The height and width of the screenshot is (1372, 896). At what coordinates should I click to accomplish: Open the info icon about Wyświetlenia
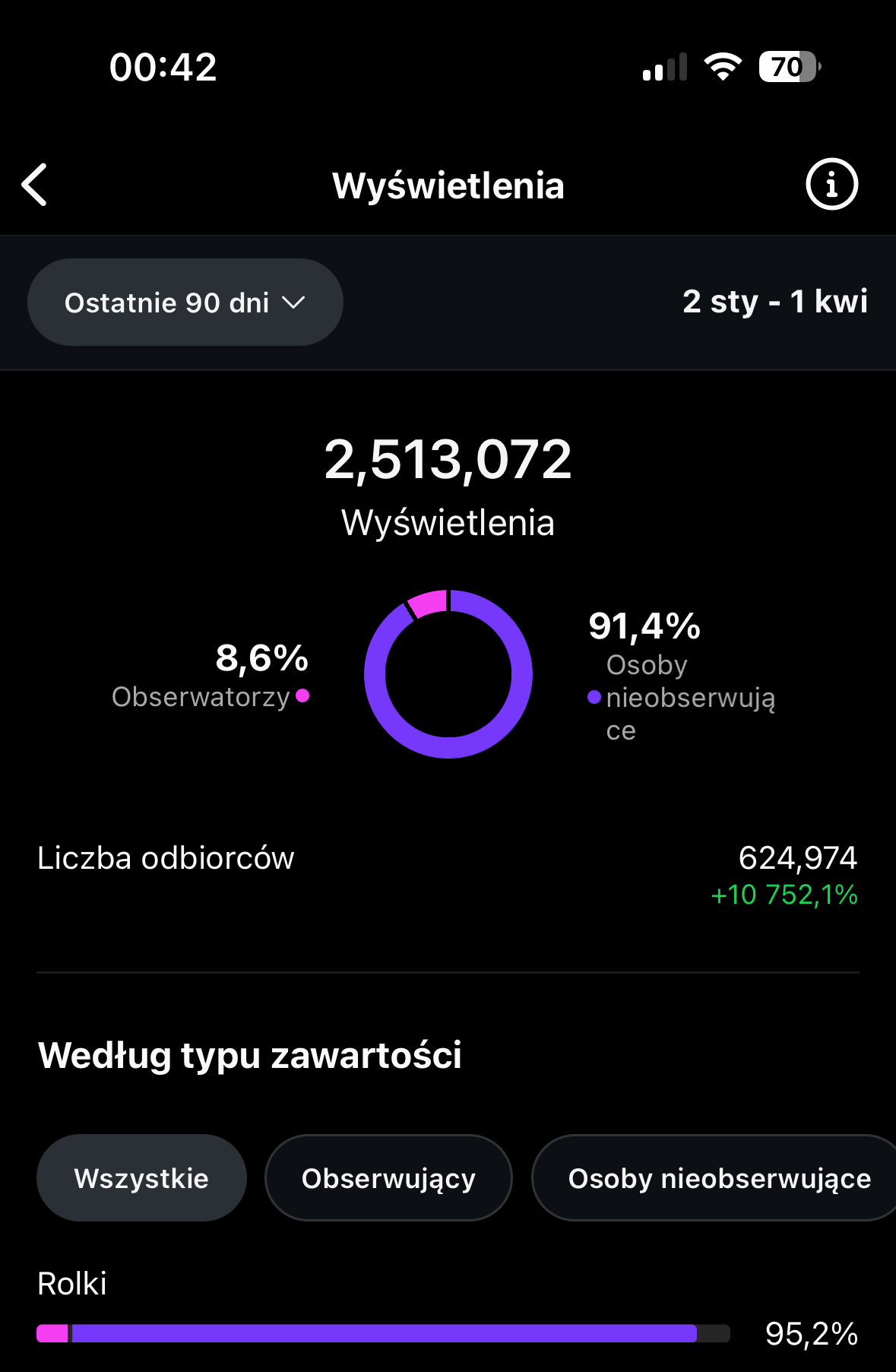[831, 185]
